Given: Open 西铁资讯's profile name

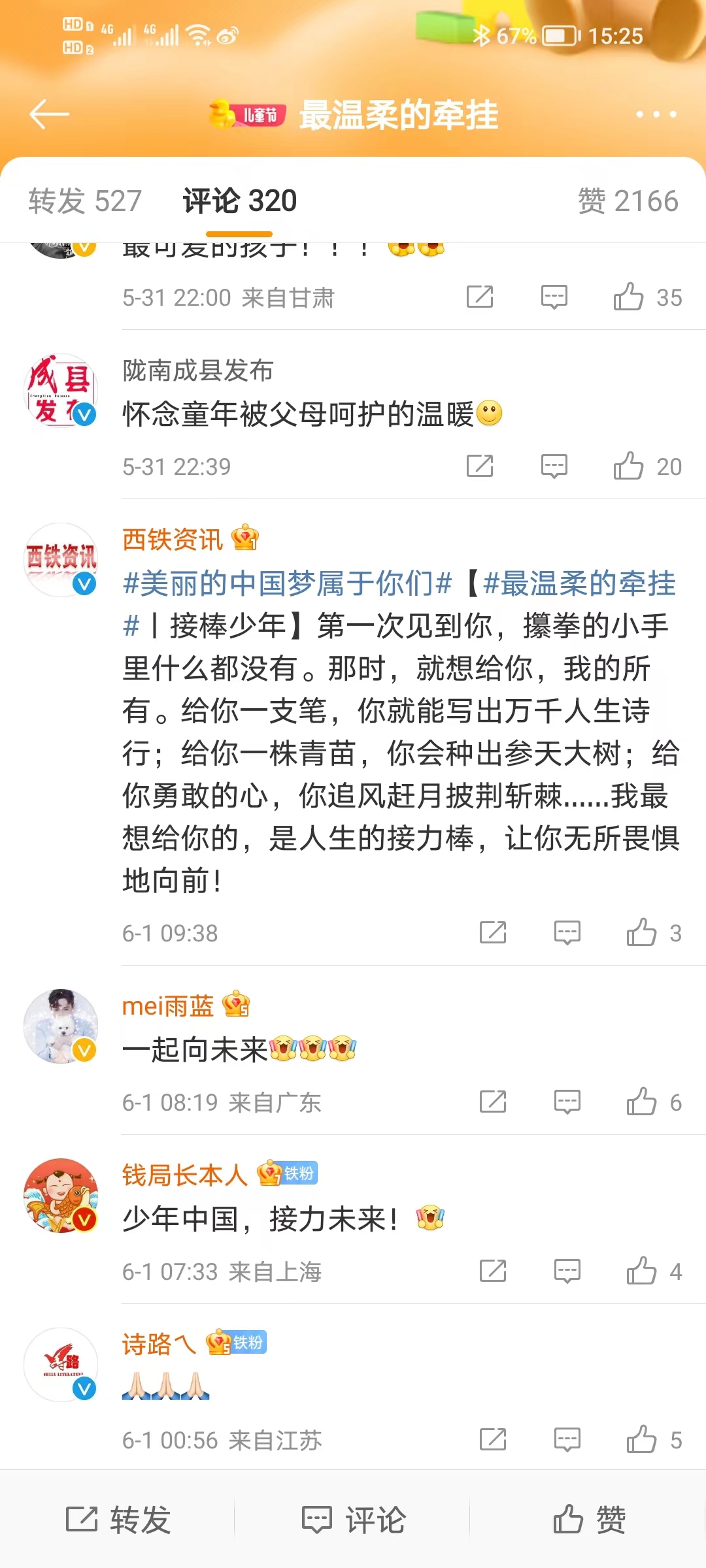Looking at the screenshot, I should (x=173, y=540).
